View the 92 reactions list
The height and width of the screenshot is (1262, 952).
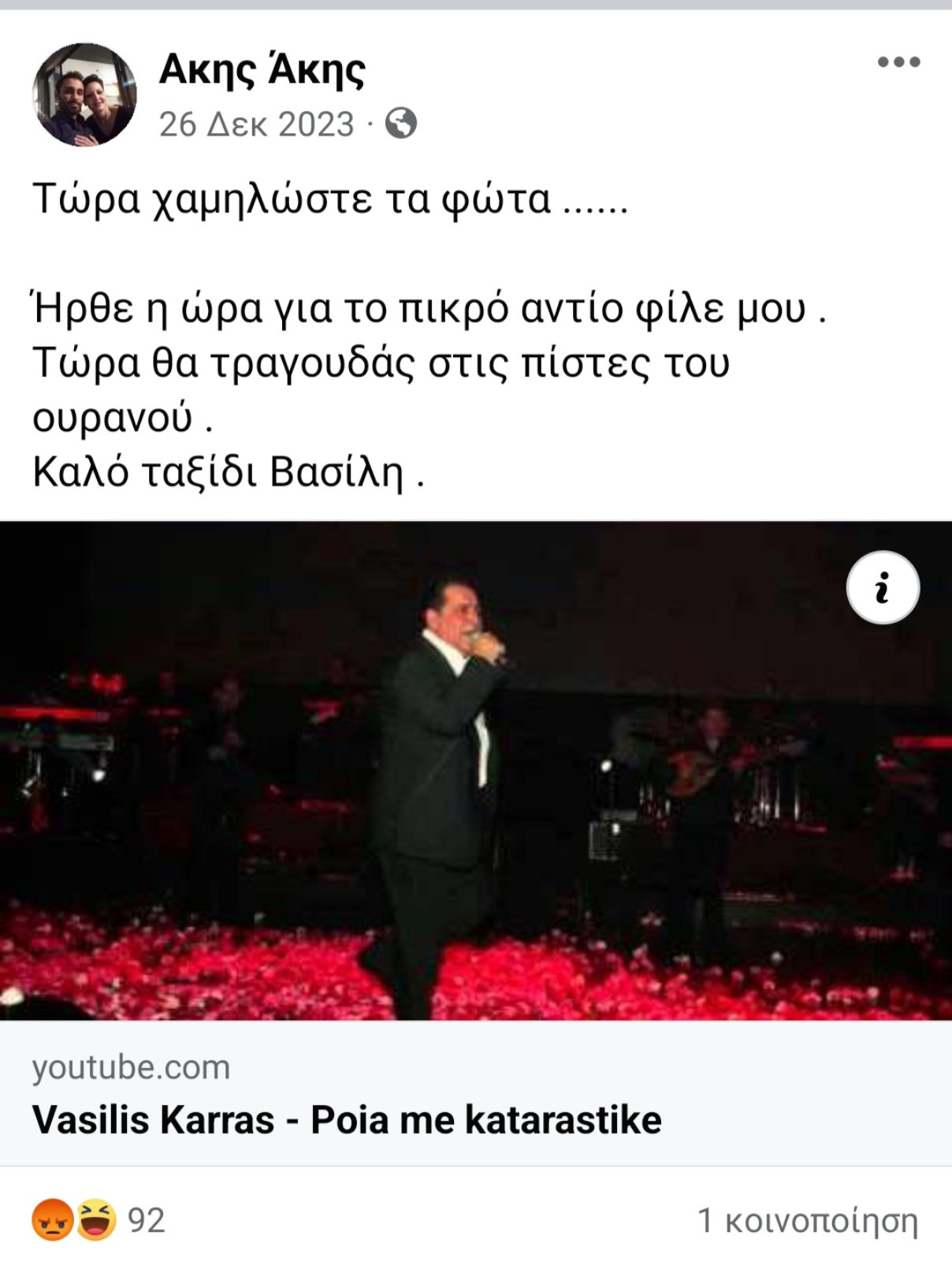coord(99,1219)
